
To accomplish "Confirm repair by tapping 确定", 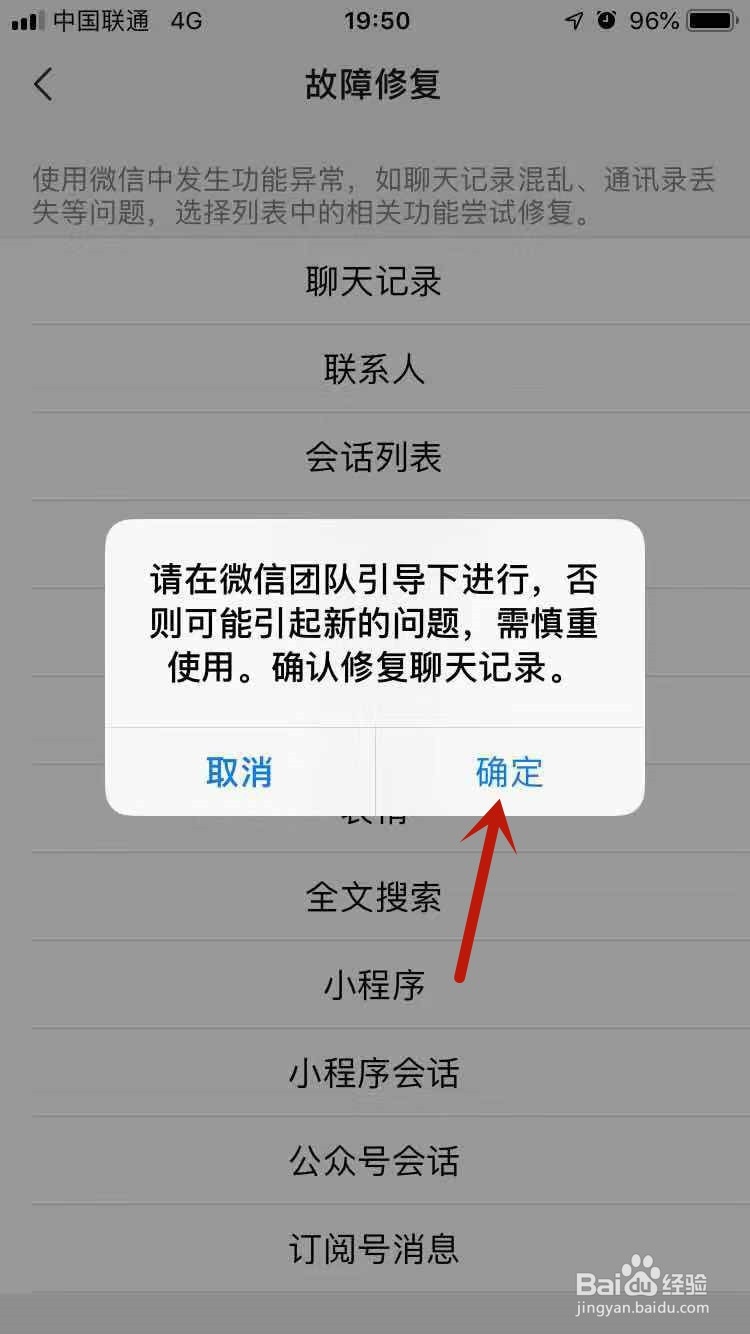I will (x=508, y=772).
